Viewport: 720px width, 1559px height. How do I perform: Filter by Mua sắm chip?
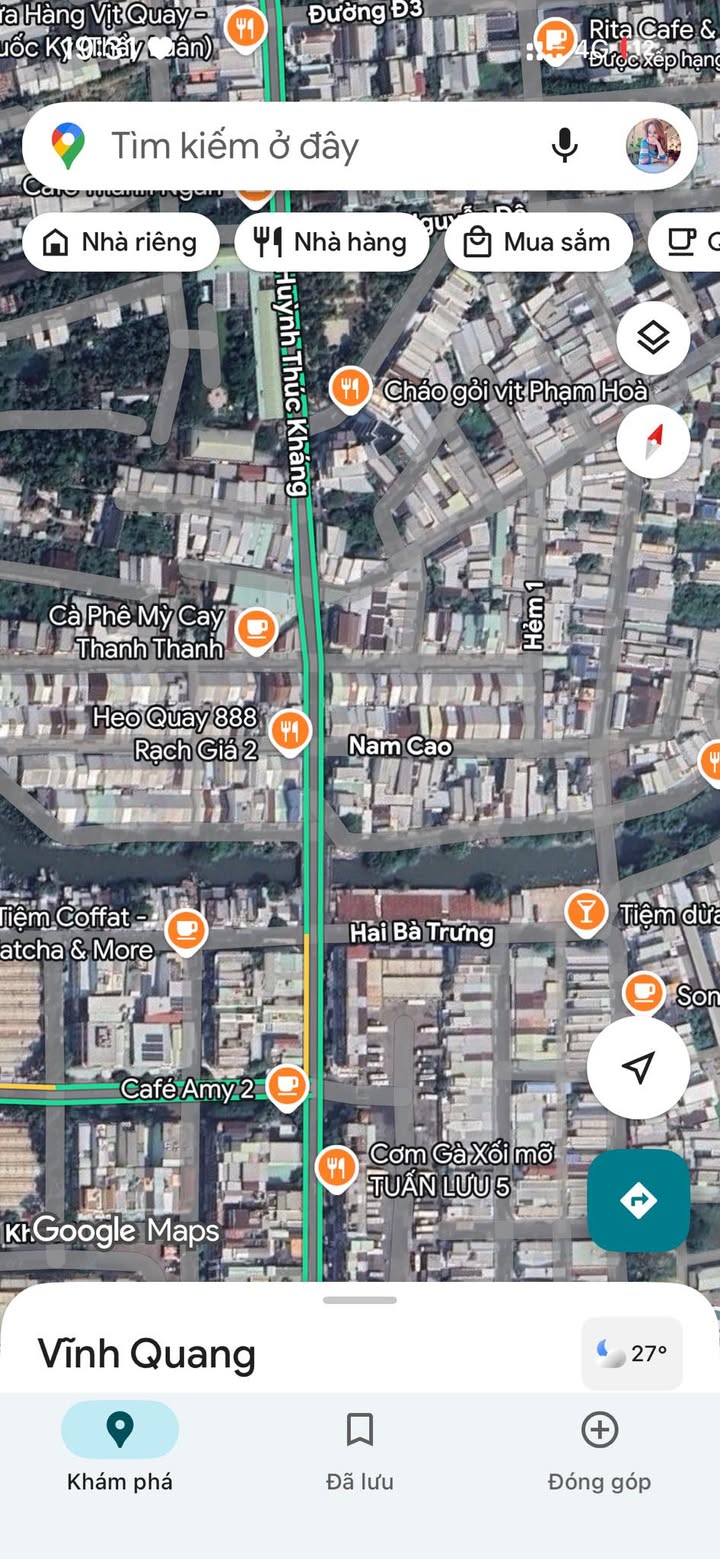pos(538,242)
